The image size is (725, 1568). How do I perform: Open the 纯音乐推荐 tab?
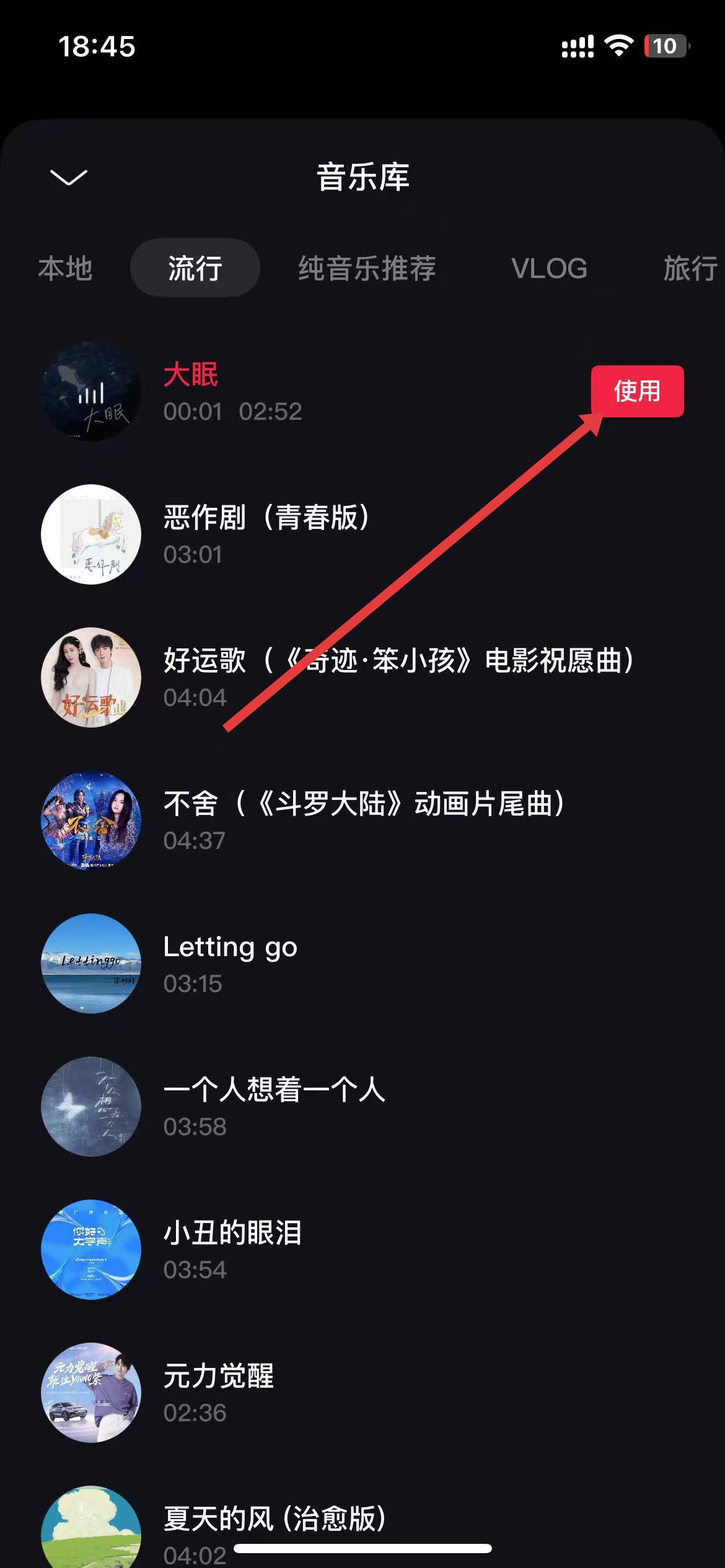click(367, 268)
